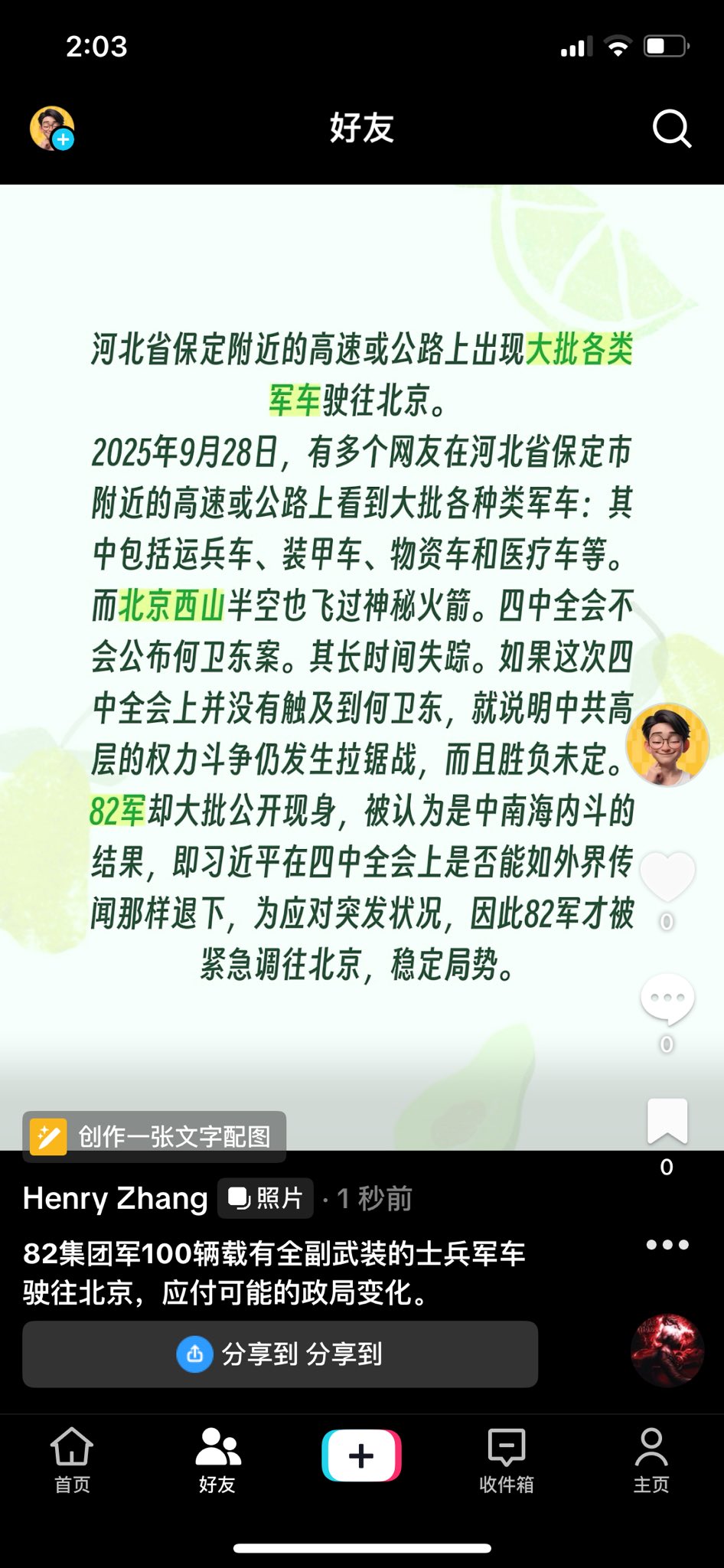
Task: Select the 好友 tab
Action: point(217,1459)
